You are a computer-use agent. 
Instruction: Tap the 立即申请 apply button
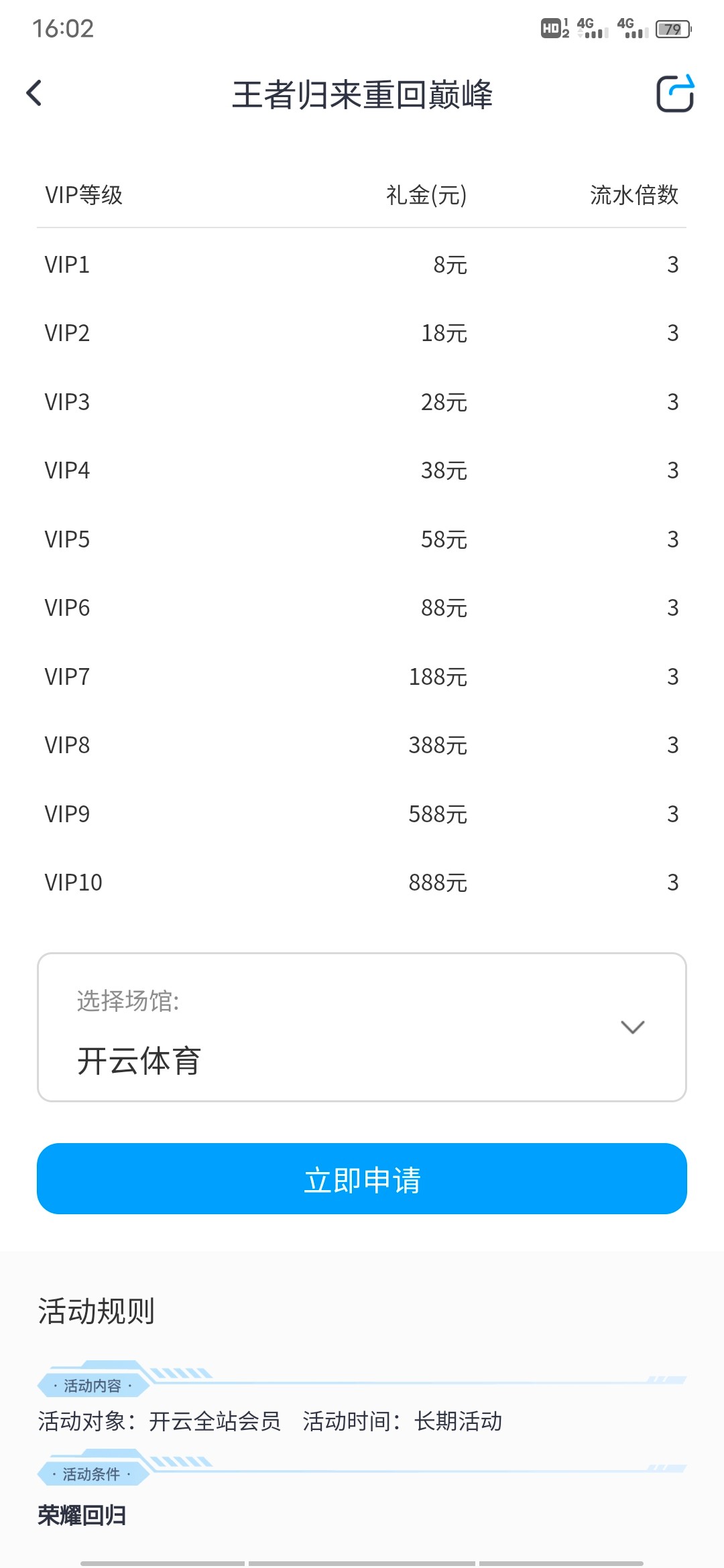(362, 1179)
